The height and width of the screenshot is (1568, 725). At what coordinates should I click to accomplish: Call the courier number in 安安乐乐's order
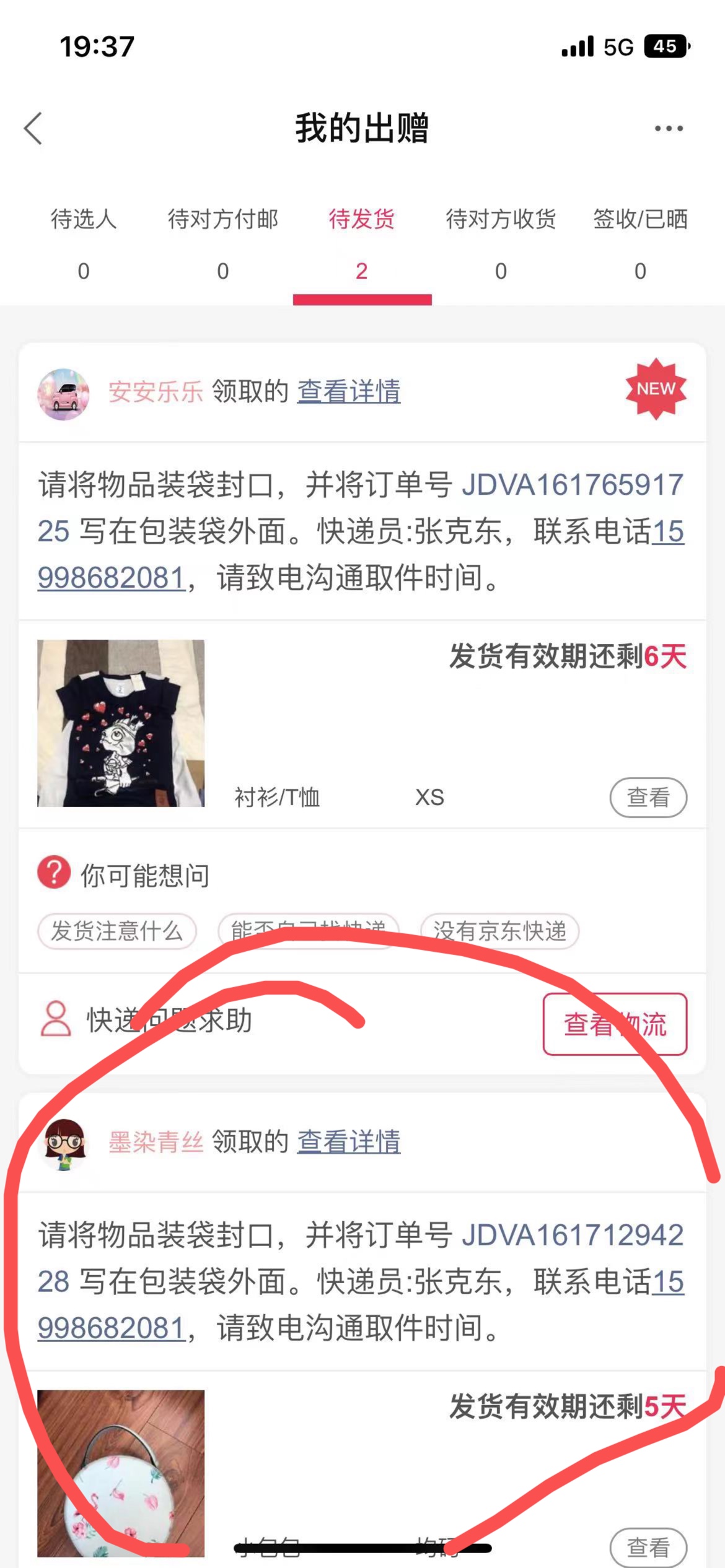tap(112, 578)
